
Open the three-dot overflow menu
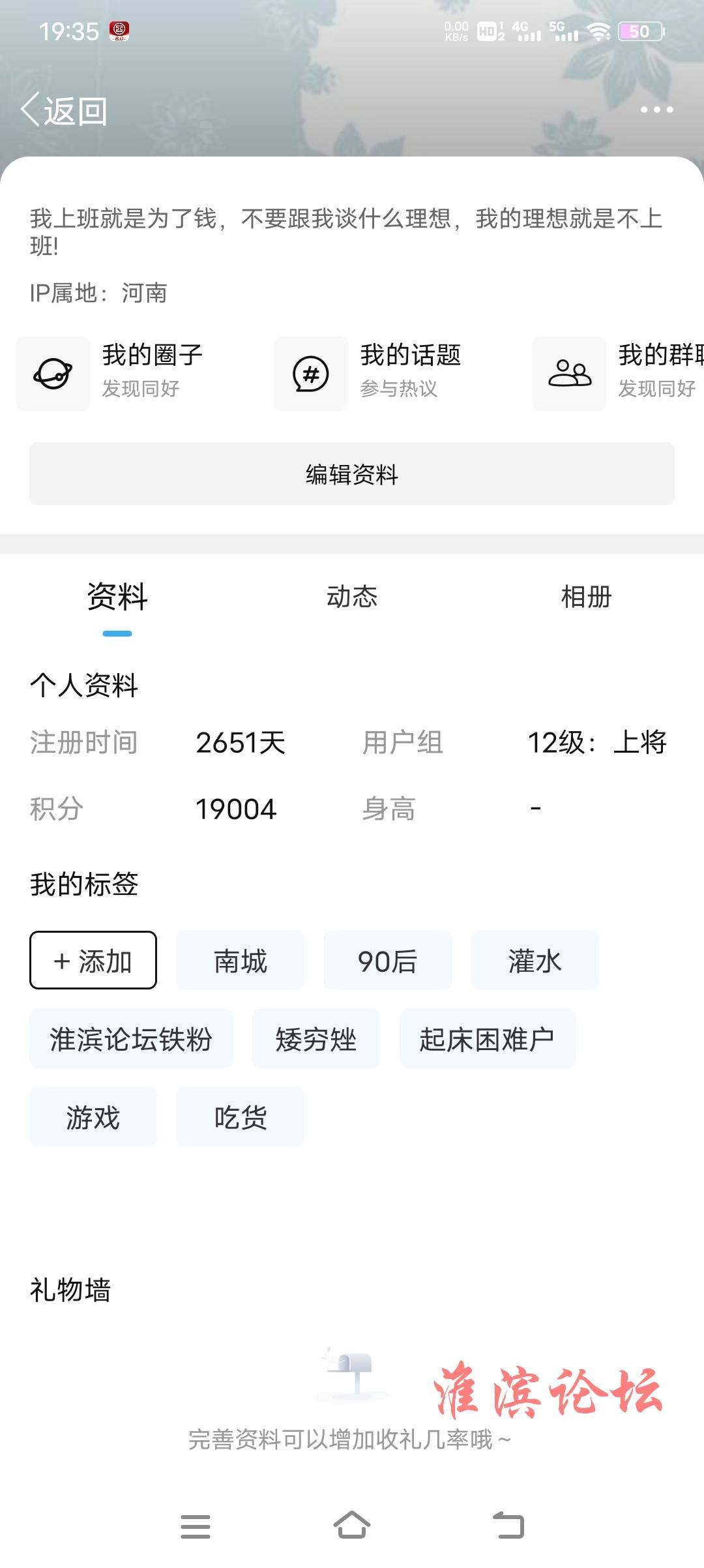coord(656,110)
